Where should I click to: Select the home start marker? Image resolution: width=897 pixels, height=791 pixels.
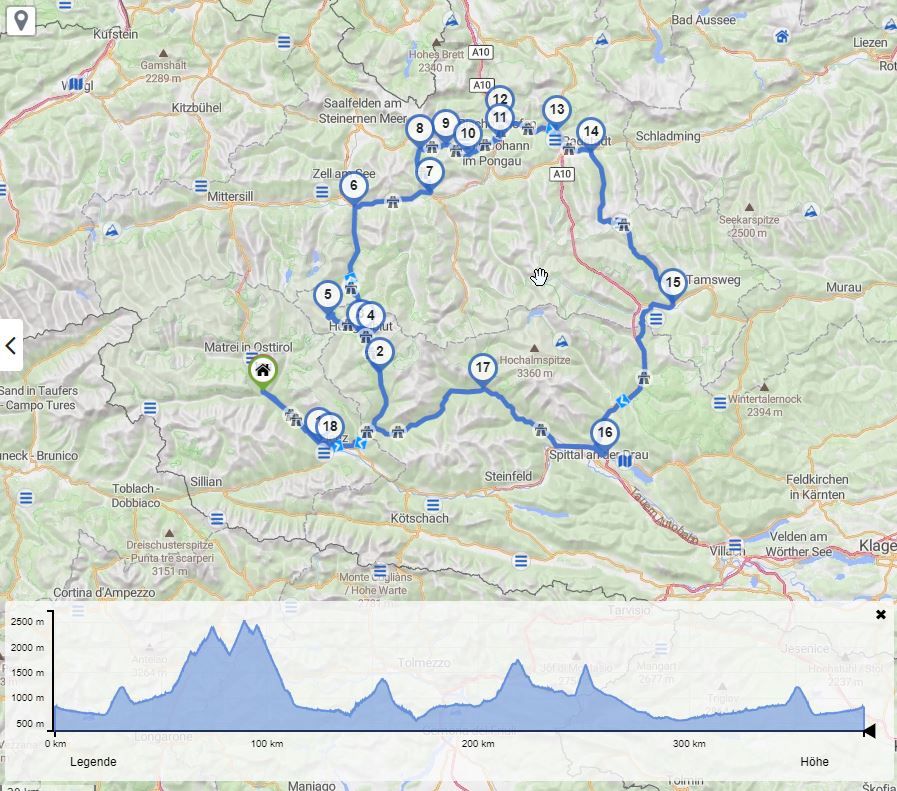pos(262,371)
